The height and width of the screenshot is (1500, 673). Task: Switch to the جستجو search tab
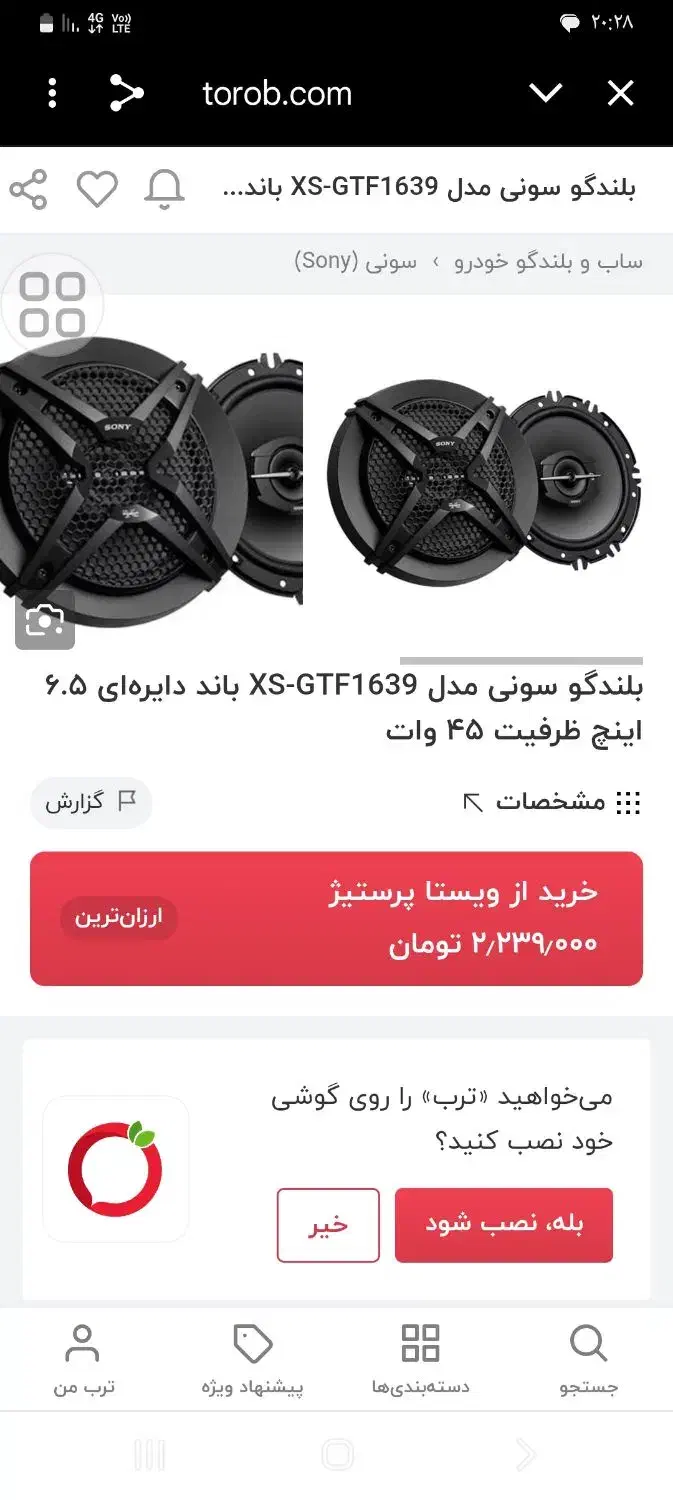pos(588,1360)
